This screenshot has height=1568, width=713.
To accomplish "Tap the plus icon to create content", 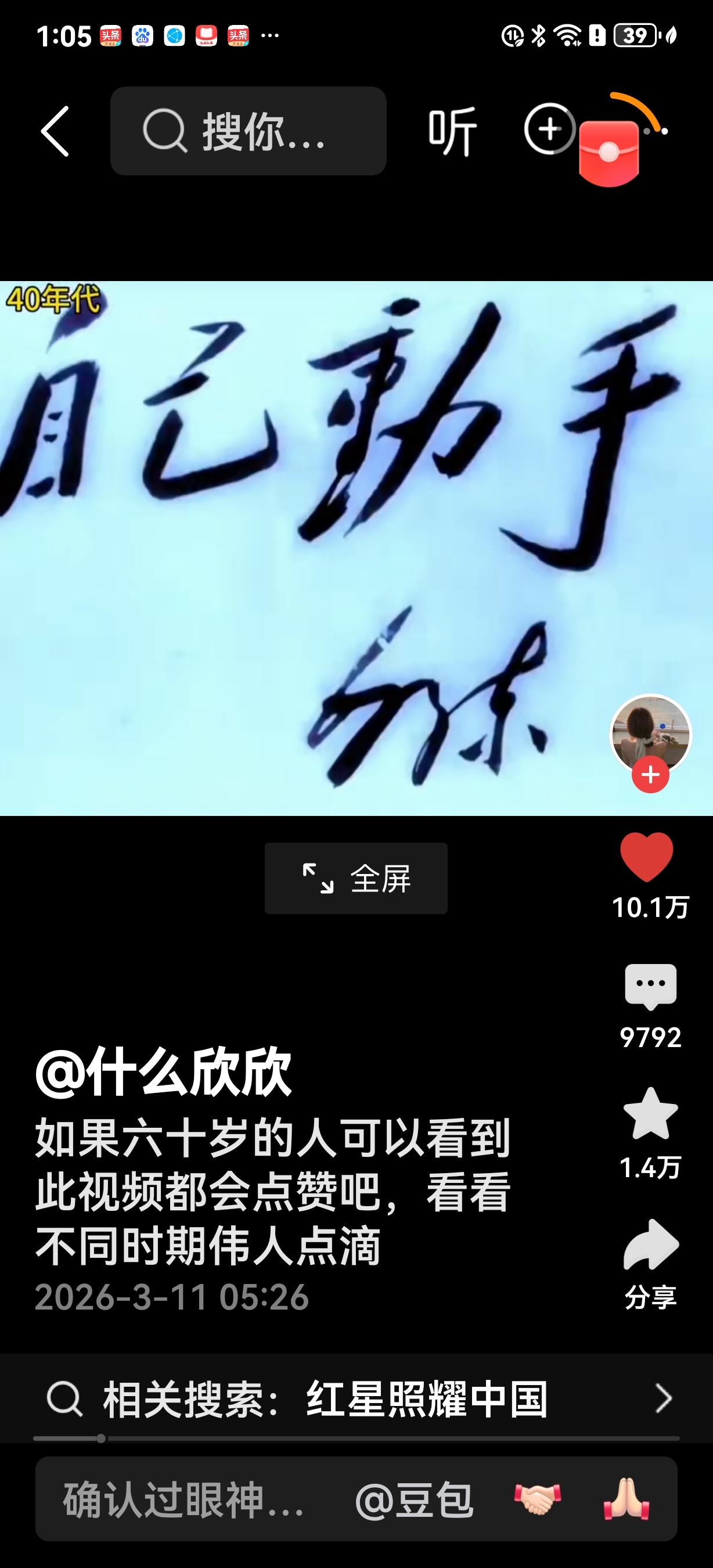I will point(549,130).
